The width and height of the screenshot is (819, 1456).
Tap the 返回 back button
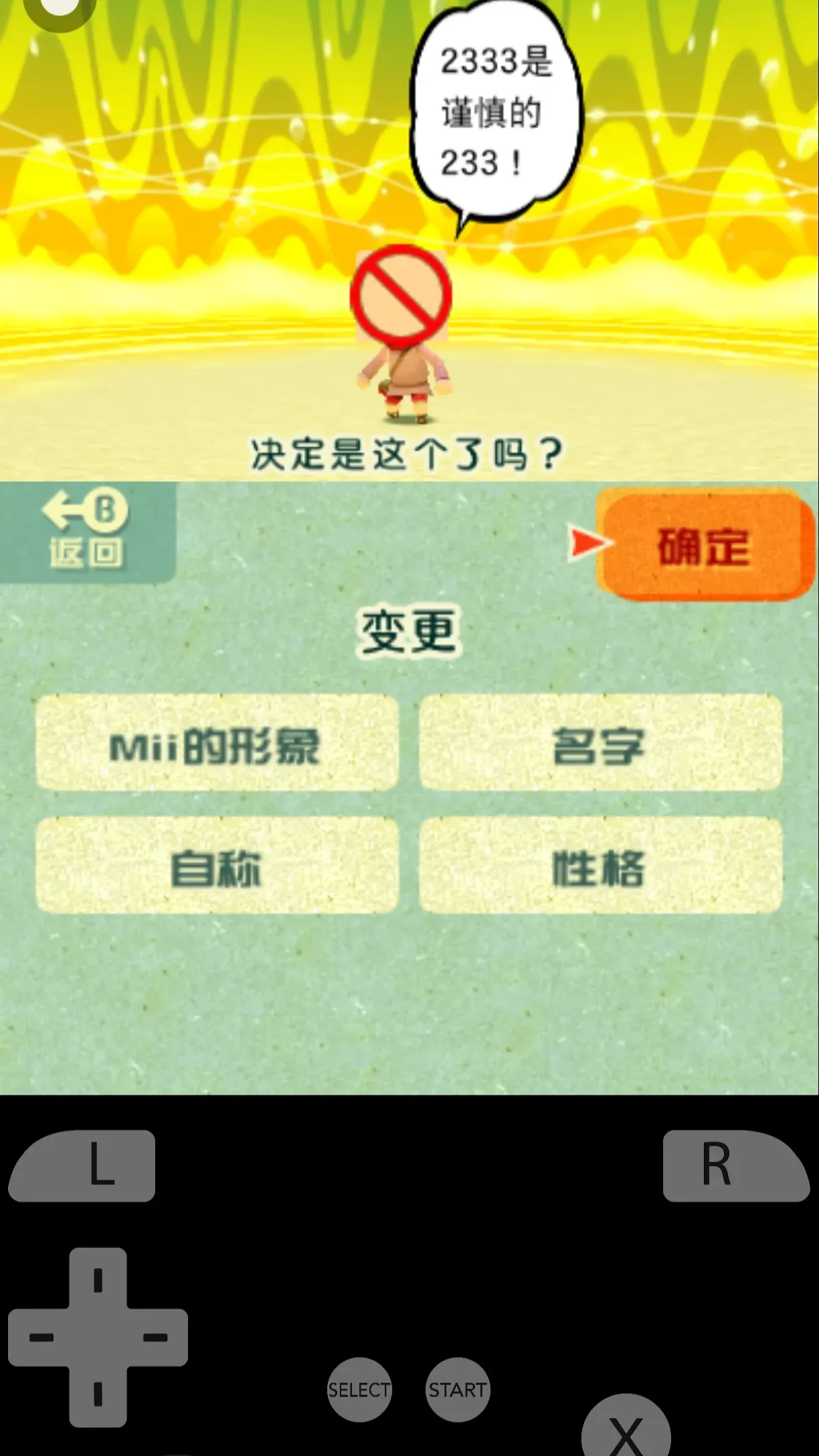click(x=86, y=531)
